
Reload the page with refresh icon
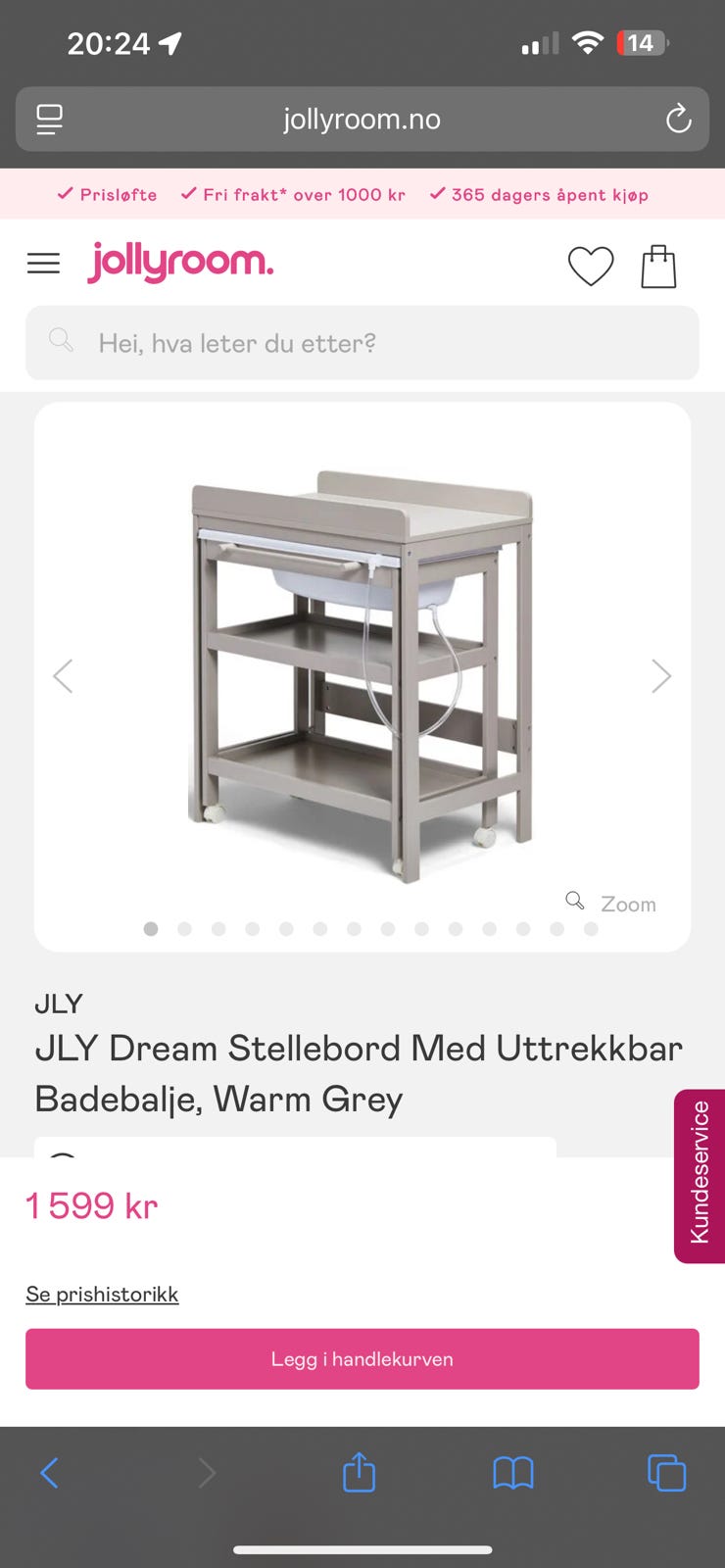[678, 119]
